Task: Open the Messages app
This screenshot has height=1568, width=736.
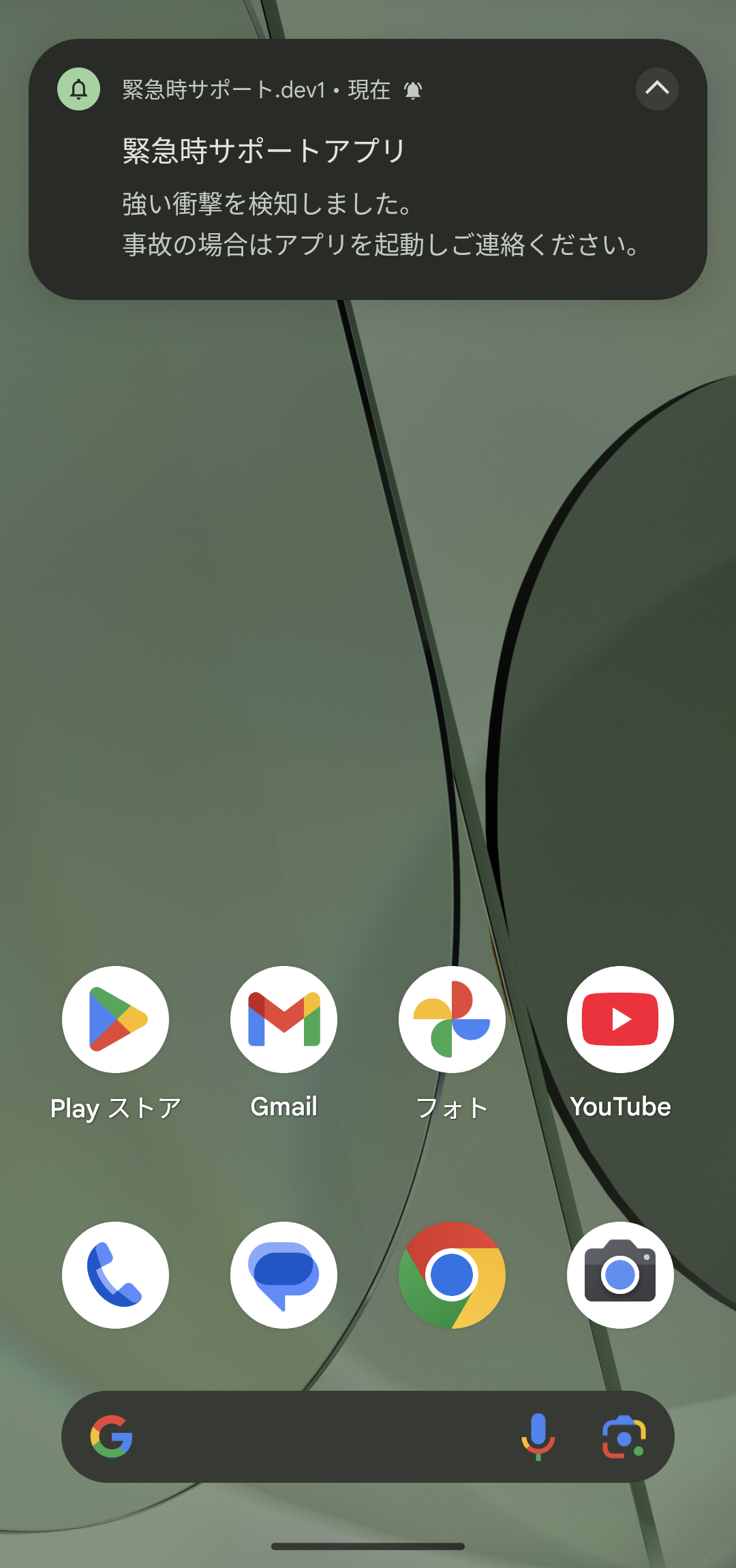Action: click(283, 1275)
